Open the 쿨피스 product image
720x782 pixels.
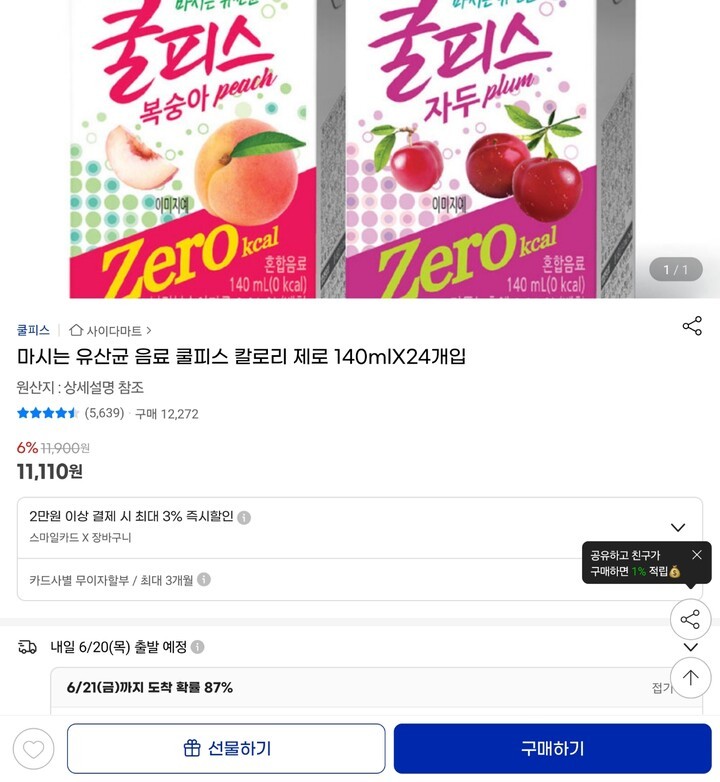[x=360, y=150]
